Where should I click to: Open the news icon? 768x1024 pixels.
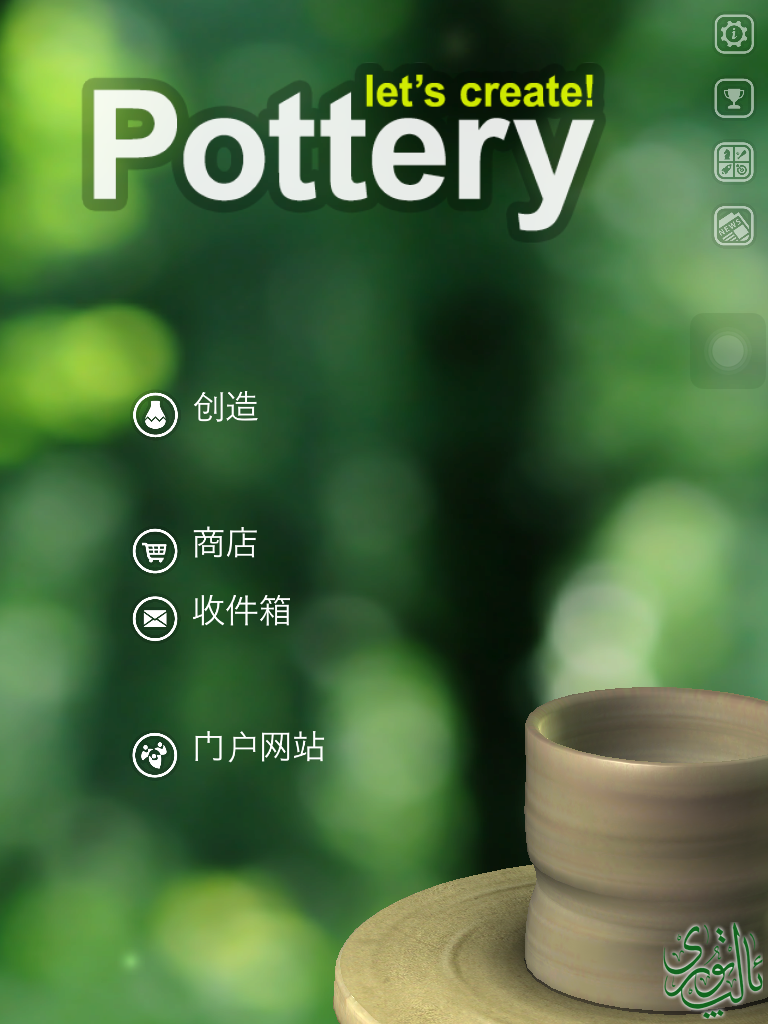point(734,226)
